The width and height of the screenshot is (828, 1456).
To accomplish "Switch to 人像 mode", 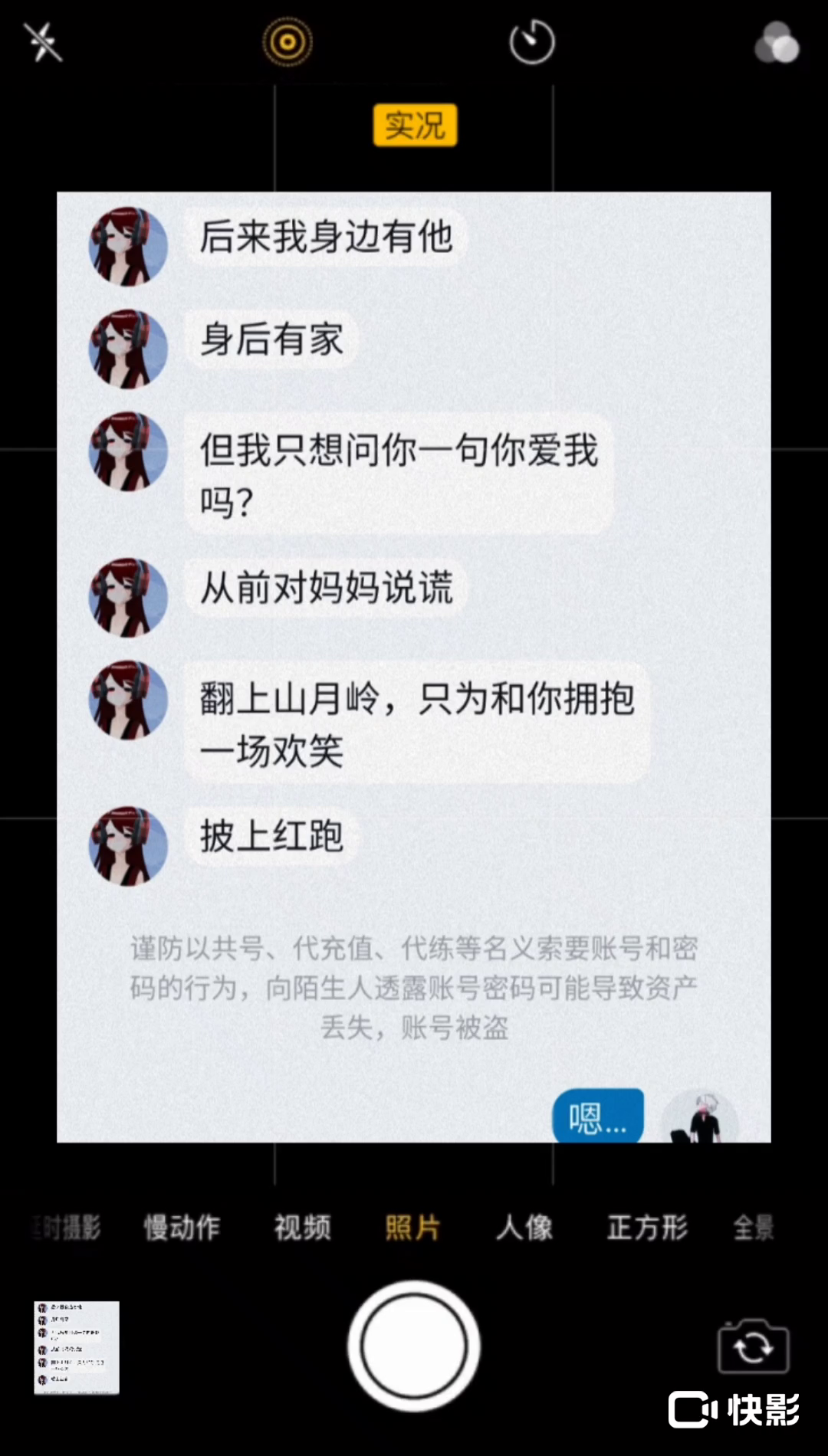I will pos(524,1228).
